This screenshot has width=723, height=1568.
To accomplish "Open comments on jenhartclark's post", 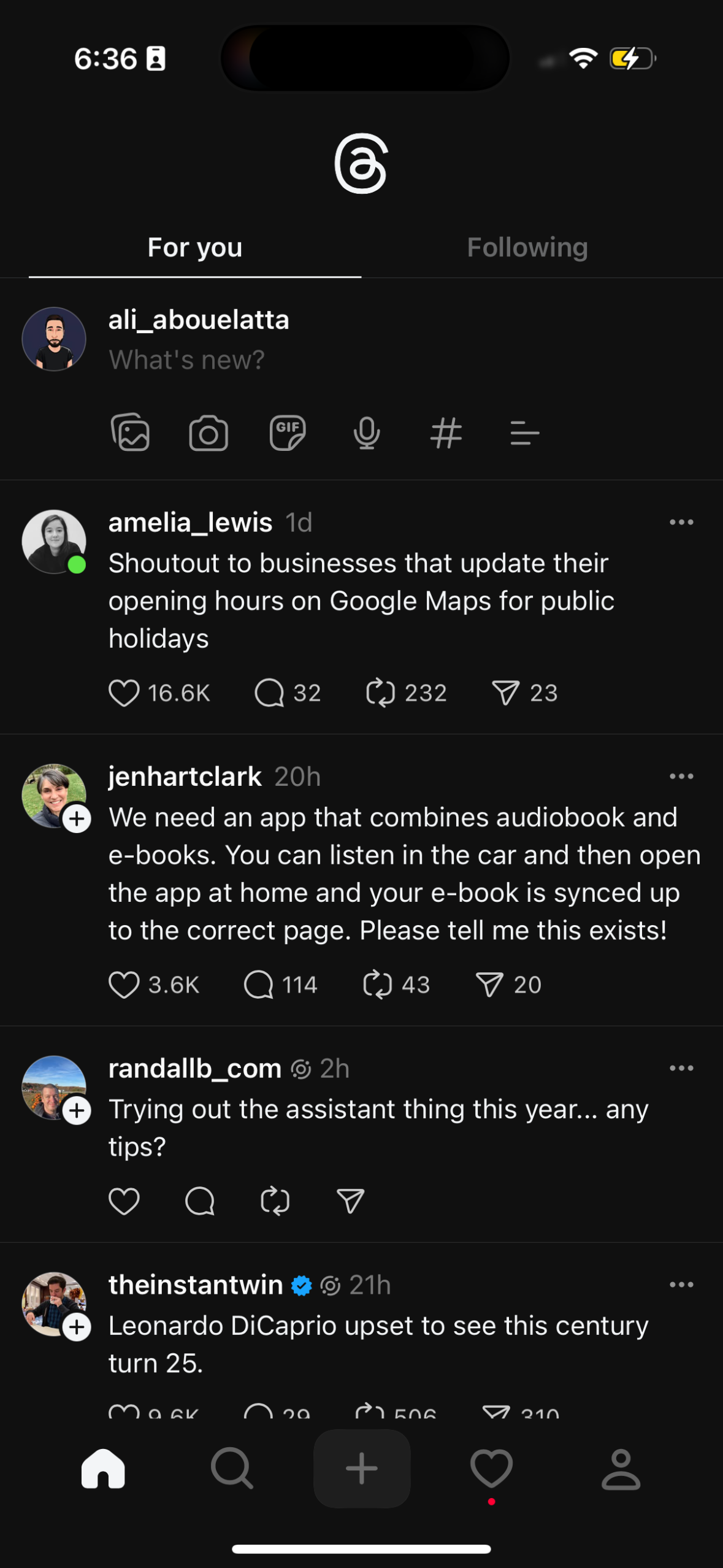I will pyautogui.click(x=262, y=983).
